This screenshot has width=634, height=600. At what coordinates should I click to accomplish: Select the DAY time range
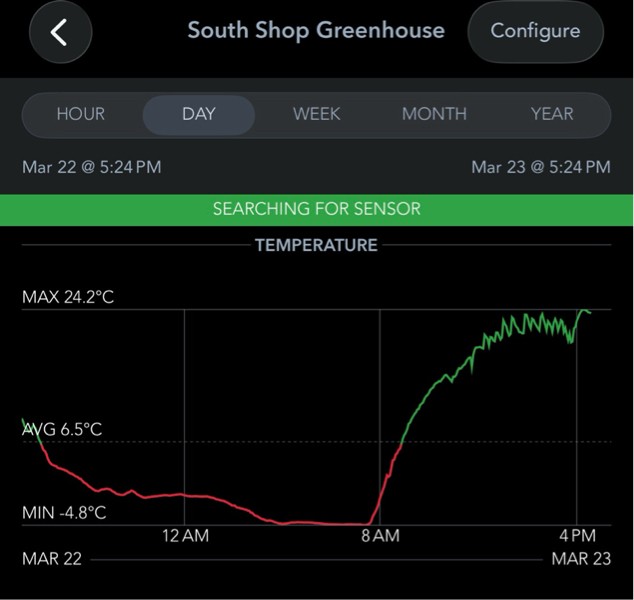coord(198,114)
